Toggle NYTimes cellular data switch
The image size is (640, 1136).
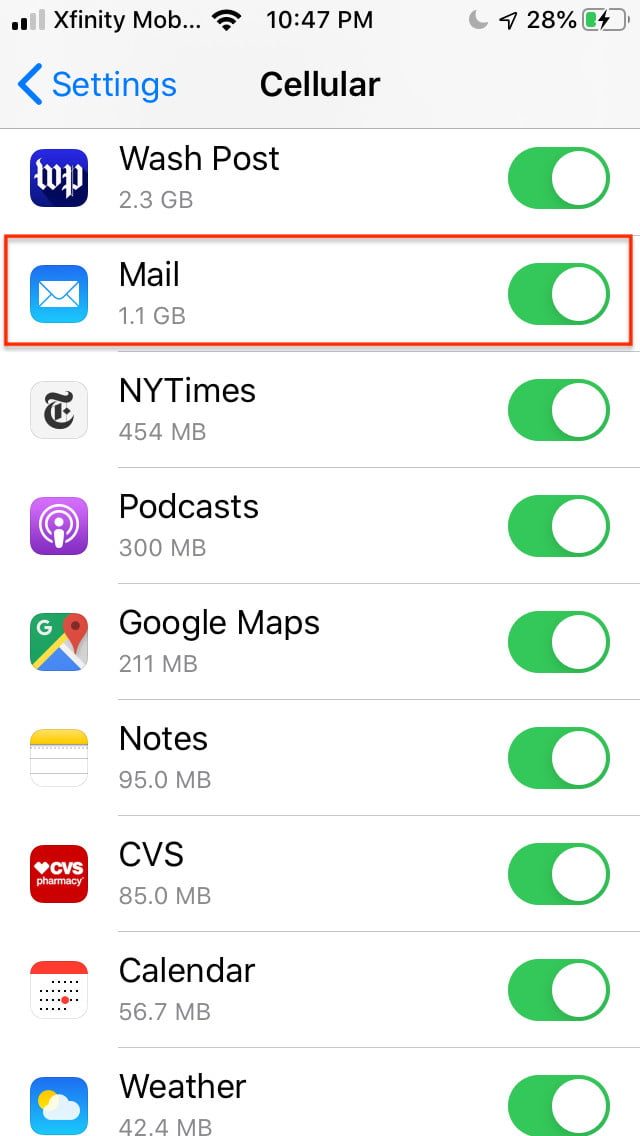558,411
